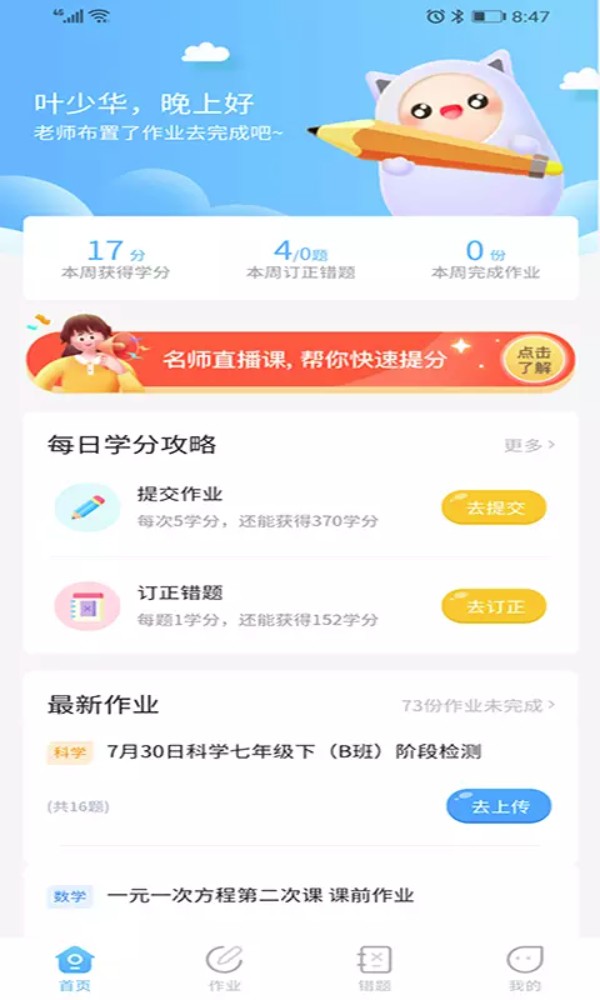Screen dimensions: 600x1000
Task: Tap 去上传 for the 科学 stage test
Action: 498,806
